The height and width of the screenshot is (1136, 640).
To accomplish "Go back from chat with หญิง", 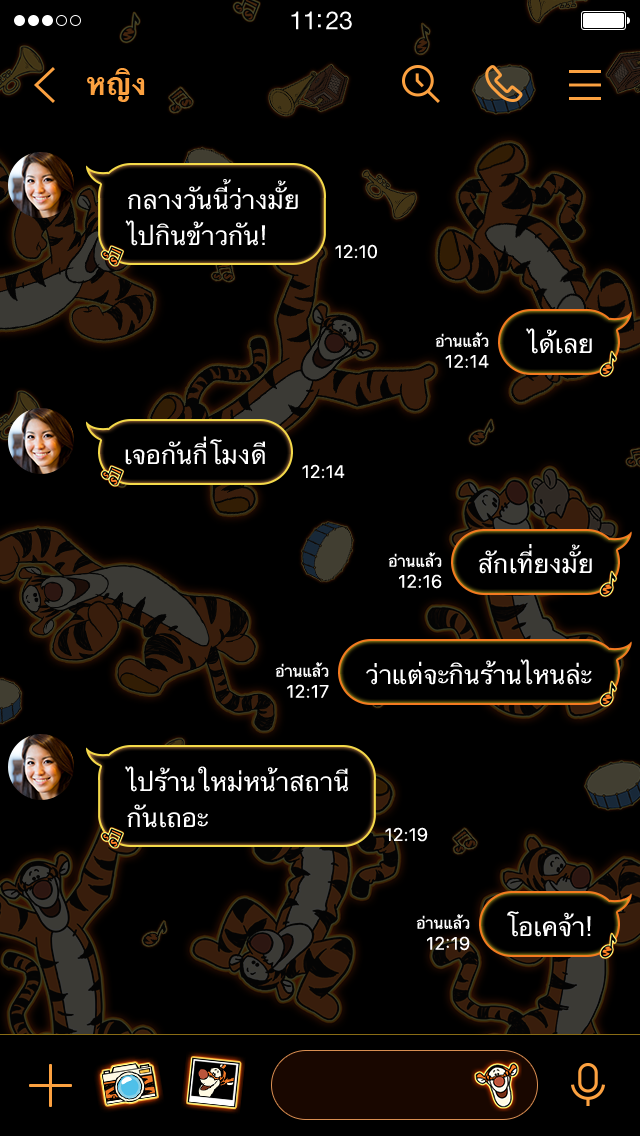I will [45, 85].
